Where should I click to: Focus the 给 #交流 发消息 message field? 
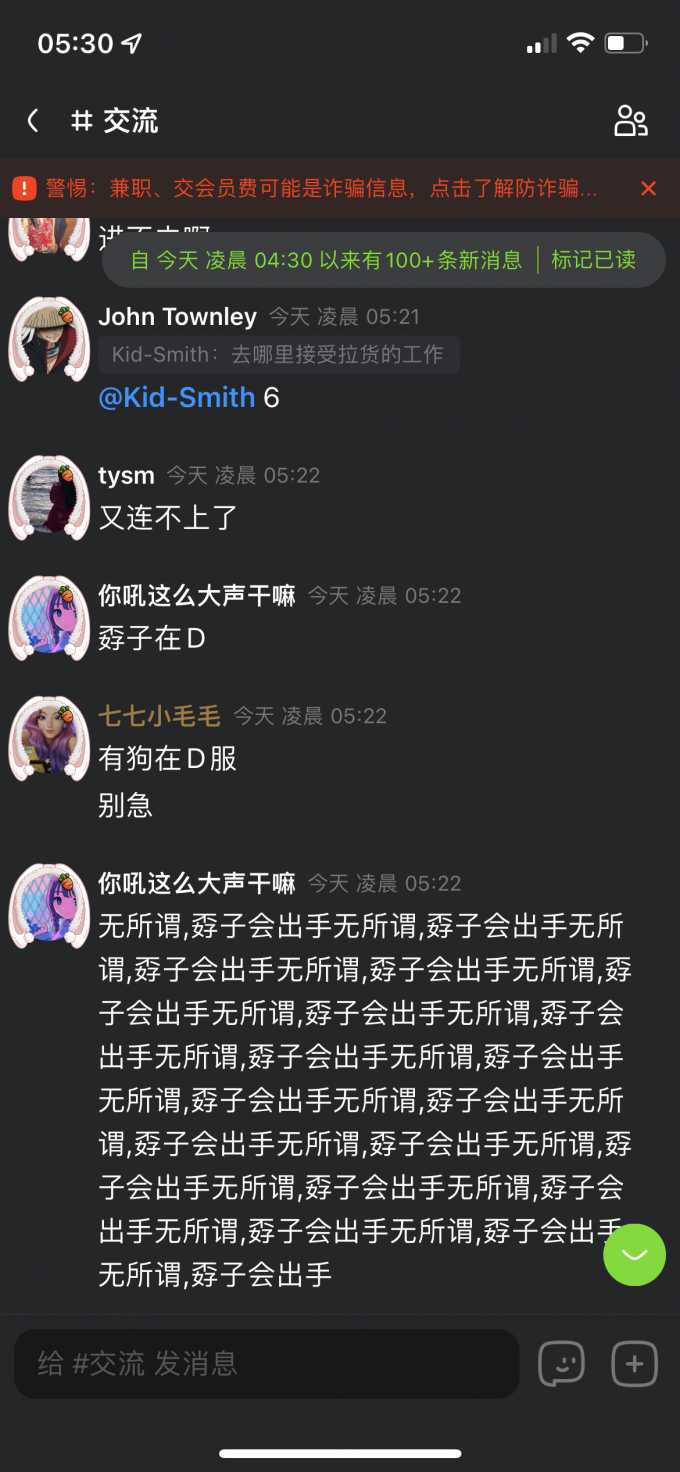point(266,1363)
